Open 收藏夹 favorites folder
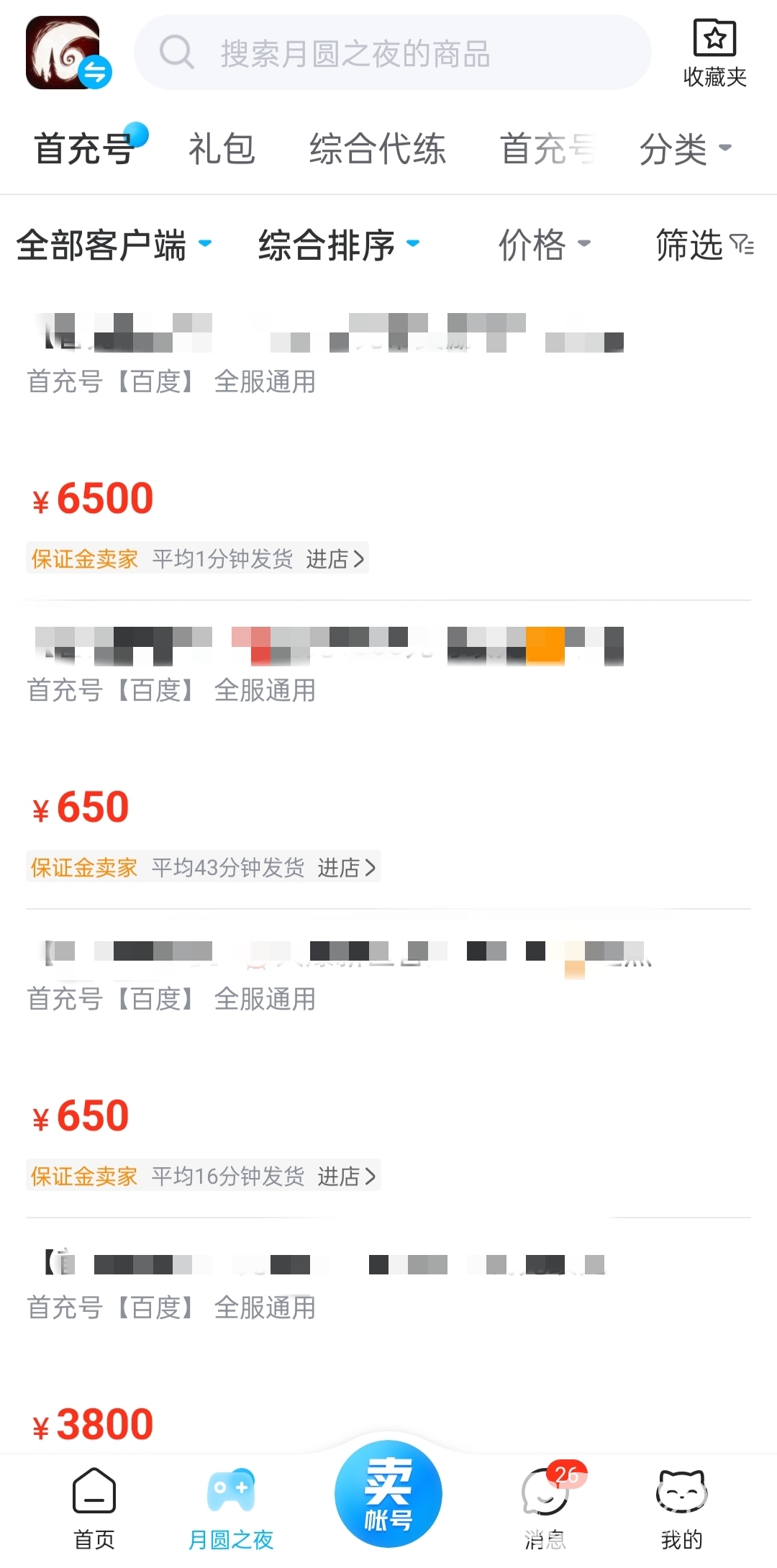Image resolution: width=777 pixels, height=1568 pixels. 714,54
